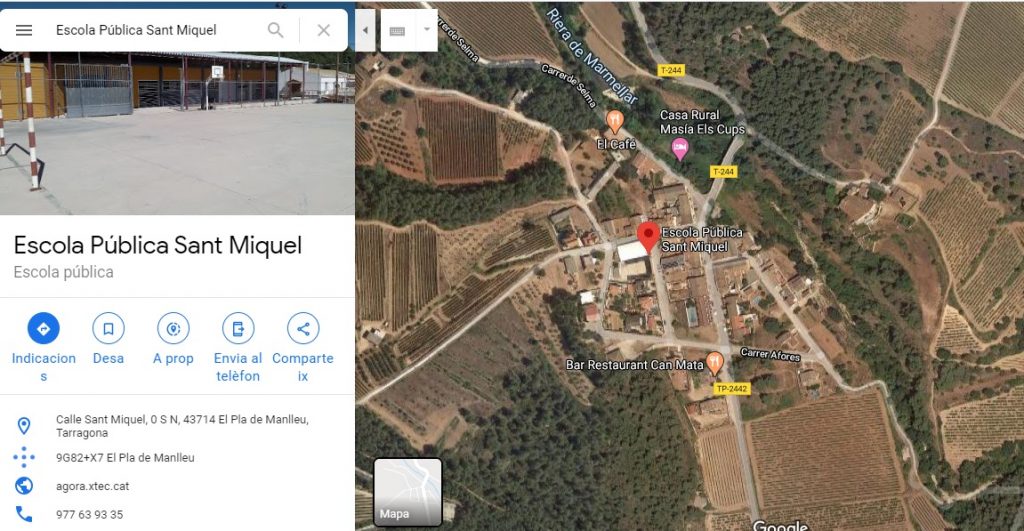Tap the search magnifier icon

click(275, 30)
